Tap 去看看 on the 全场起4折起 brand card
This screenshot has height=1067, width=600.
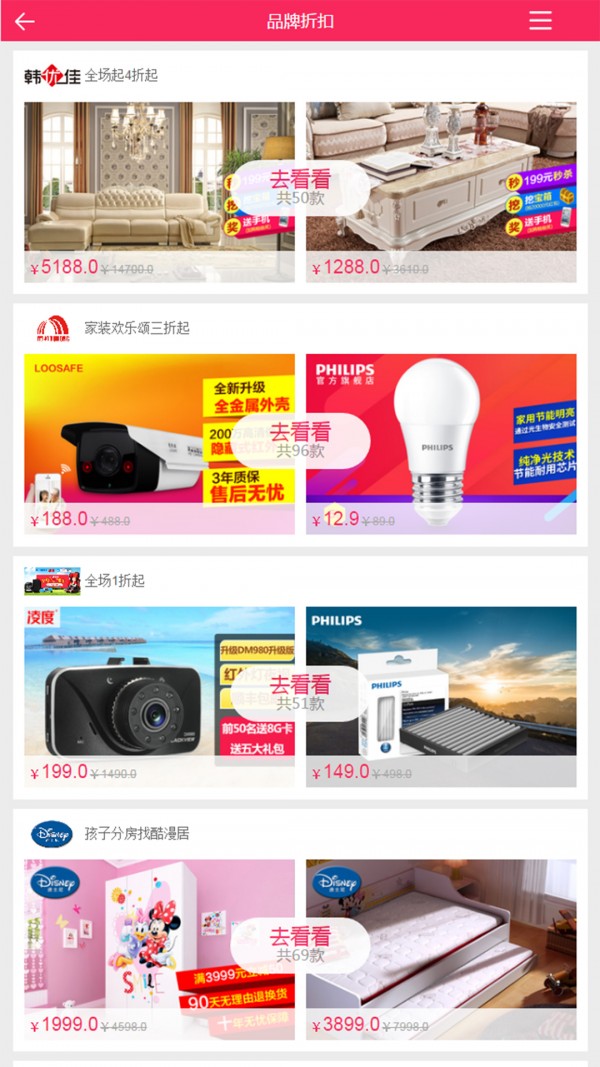(x=300, y=187)
